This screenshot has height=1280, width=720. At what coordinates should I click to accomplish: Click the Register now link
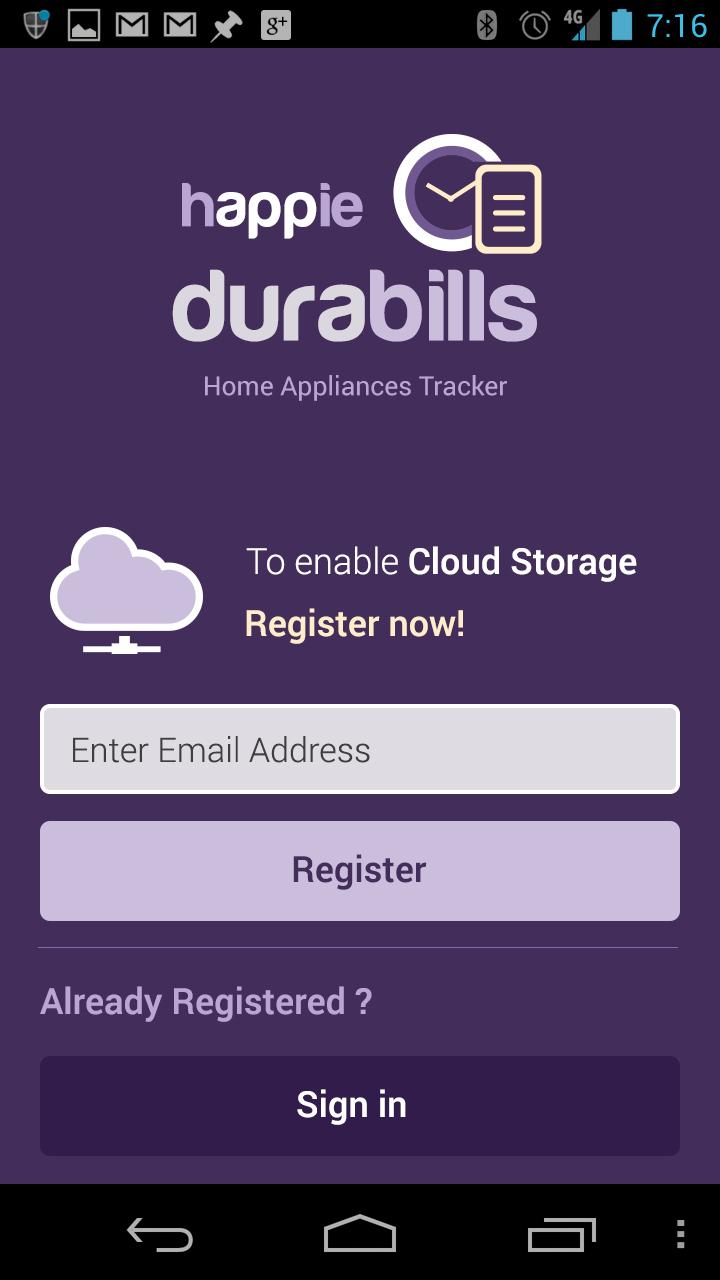pyautogui.click(x=354, y=622)
